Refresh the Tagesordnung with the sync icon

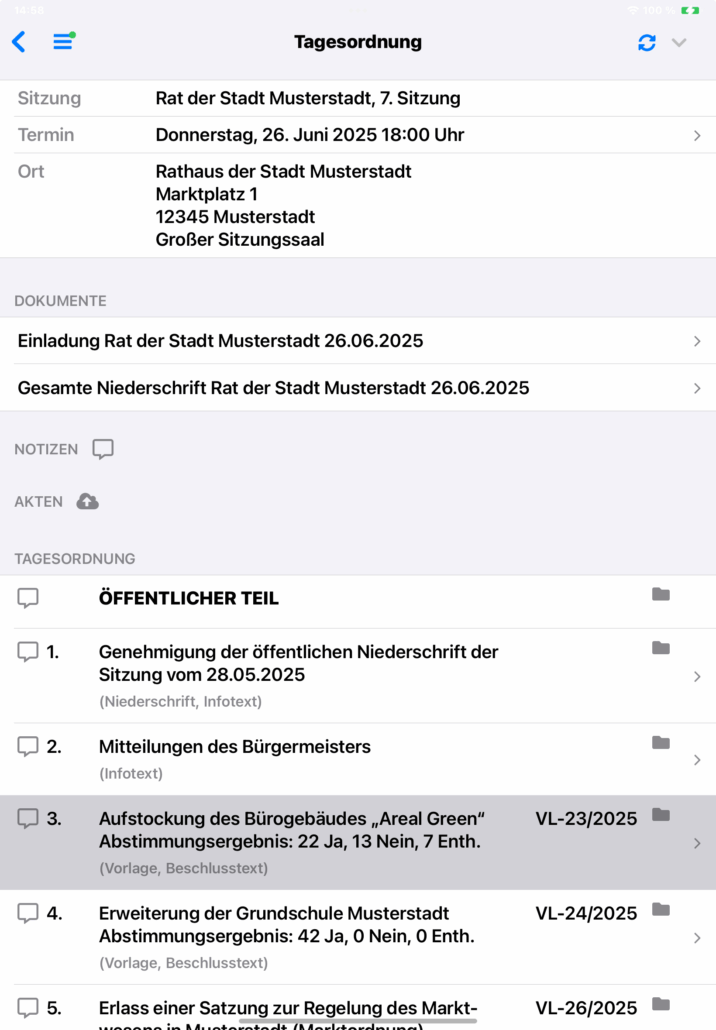tap(647, 43)
